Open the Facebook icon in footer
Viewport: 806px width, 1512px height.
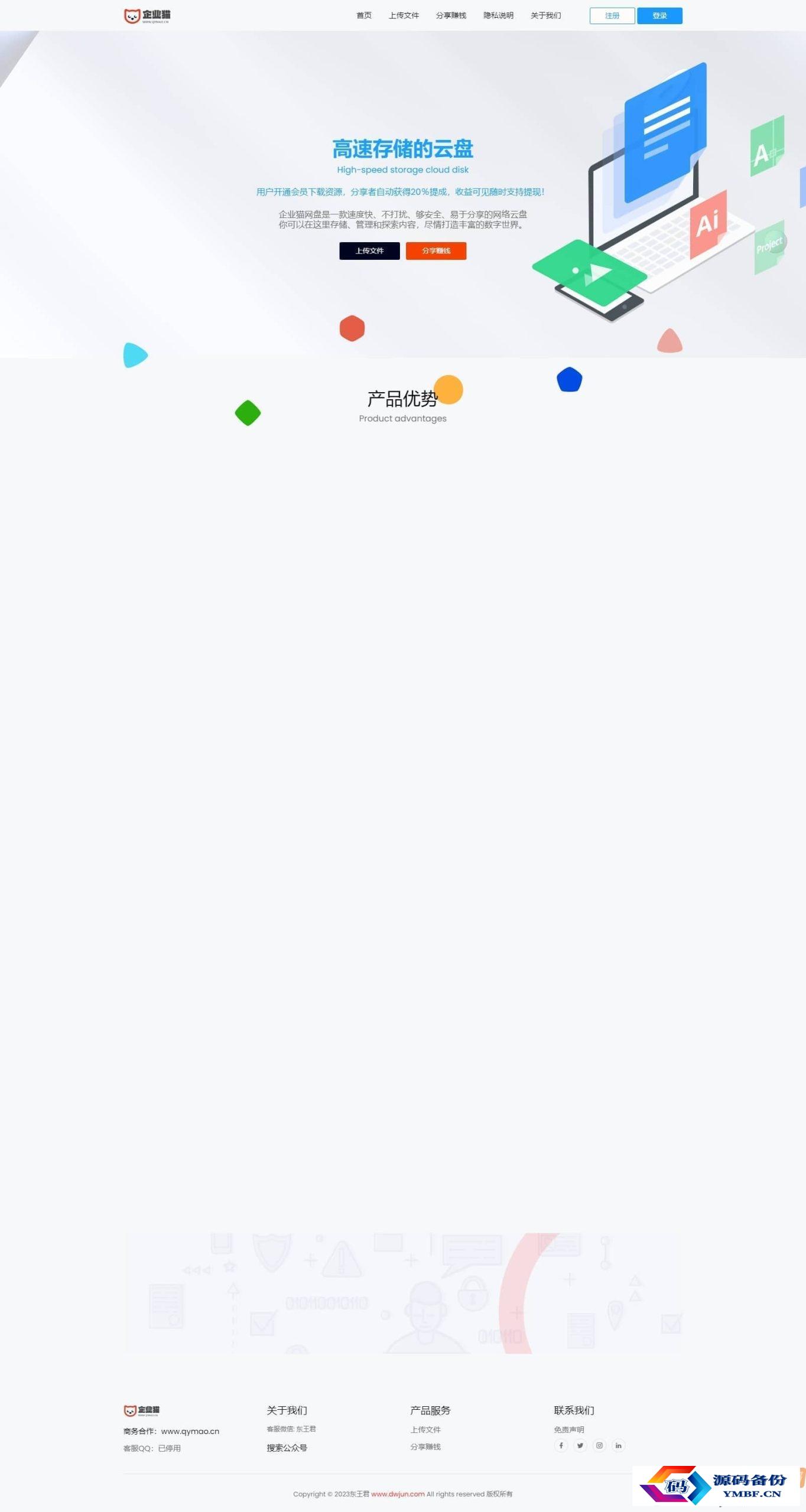[x=561, y=1445]
